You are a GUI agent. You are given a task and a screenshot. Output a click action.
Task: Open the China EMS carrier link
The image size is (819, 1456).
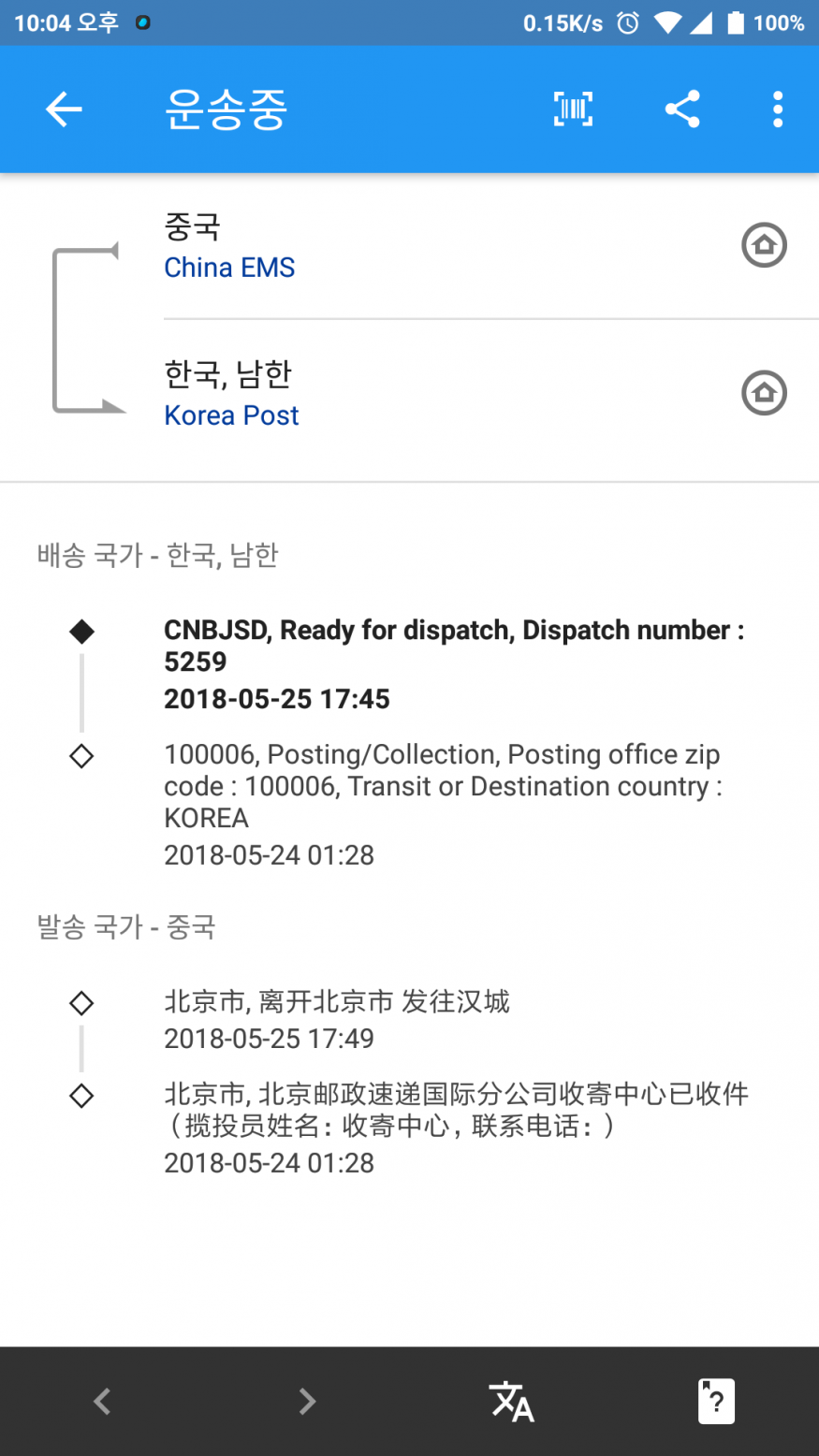click(229, 268)
